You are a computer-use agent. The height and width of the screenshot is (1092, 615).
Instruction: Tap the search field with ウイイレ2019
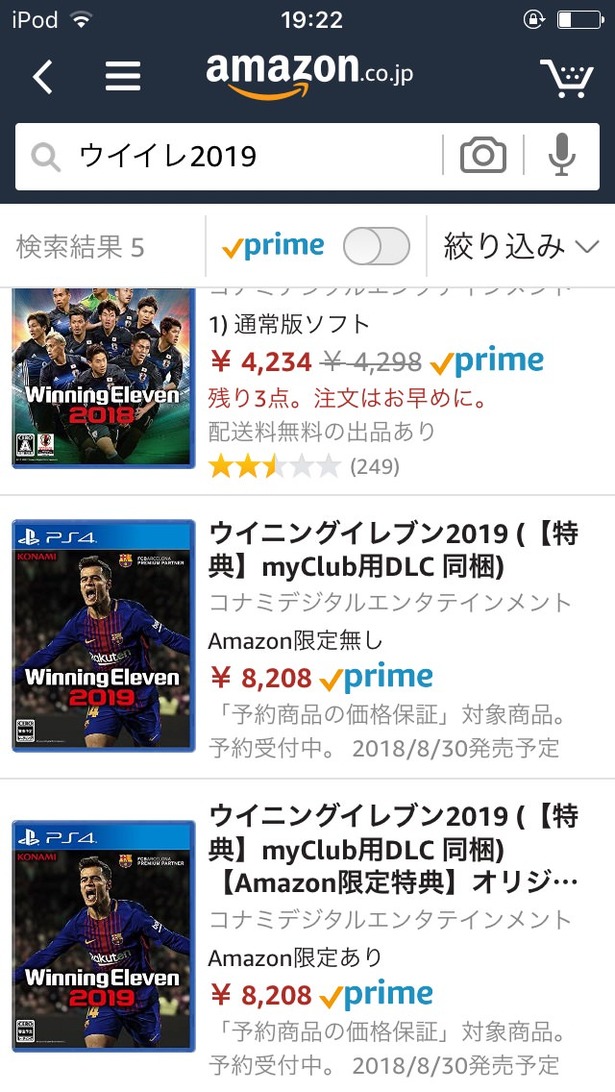click(x=230, y=157)
